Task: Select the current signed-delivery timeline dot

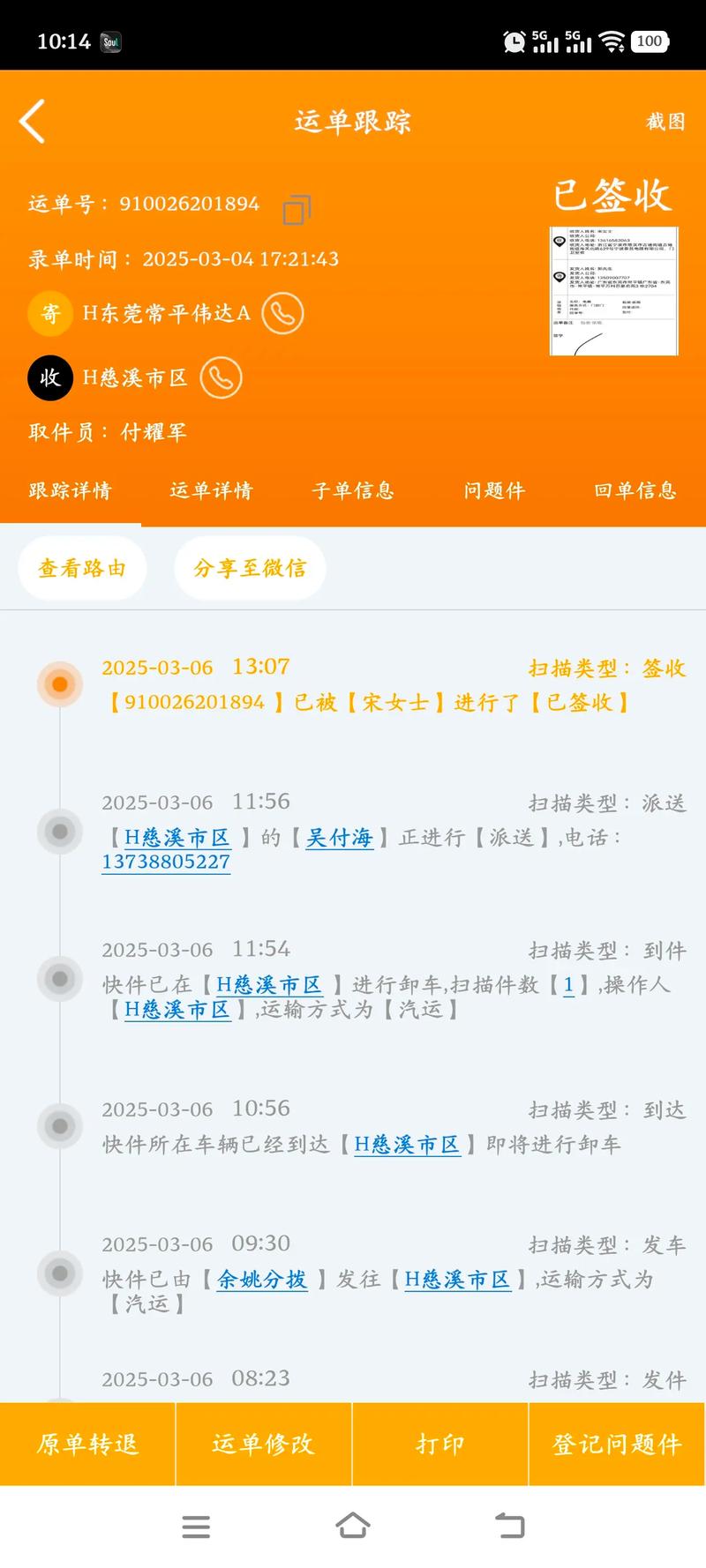Action: [x=59, y=684]
